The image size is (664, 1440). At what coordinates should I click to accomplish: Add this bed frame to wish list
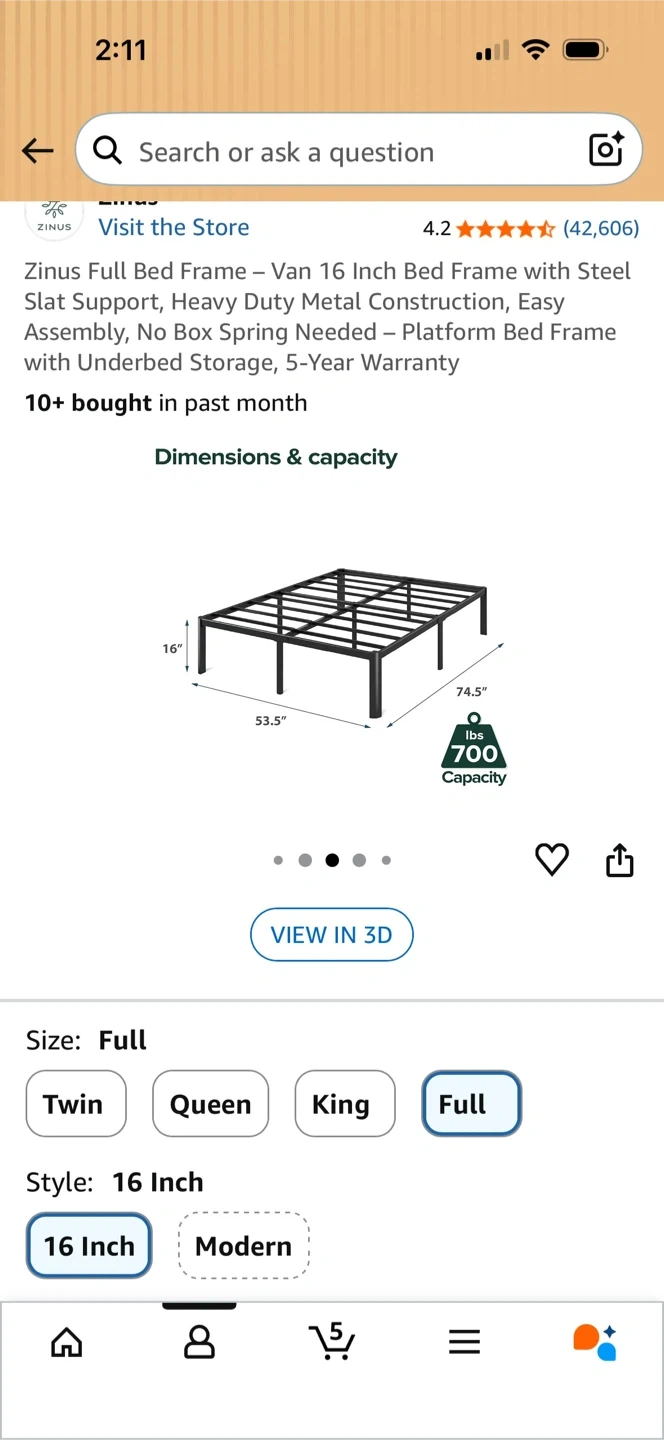(552, 860)
